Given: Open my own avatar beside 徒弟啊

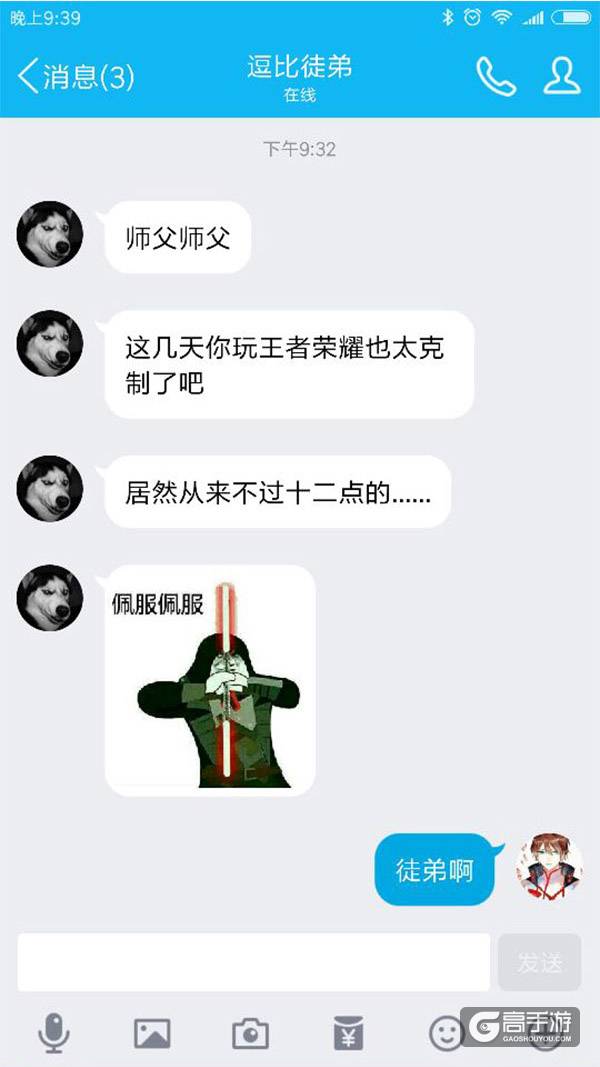Looking at the screenshot, I should 549,865.
